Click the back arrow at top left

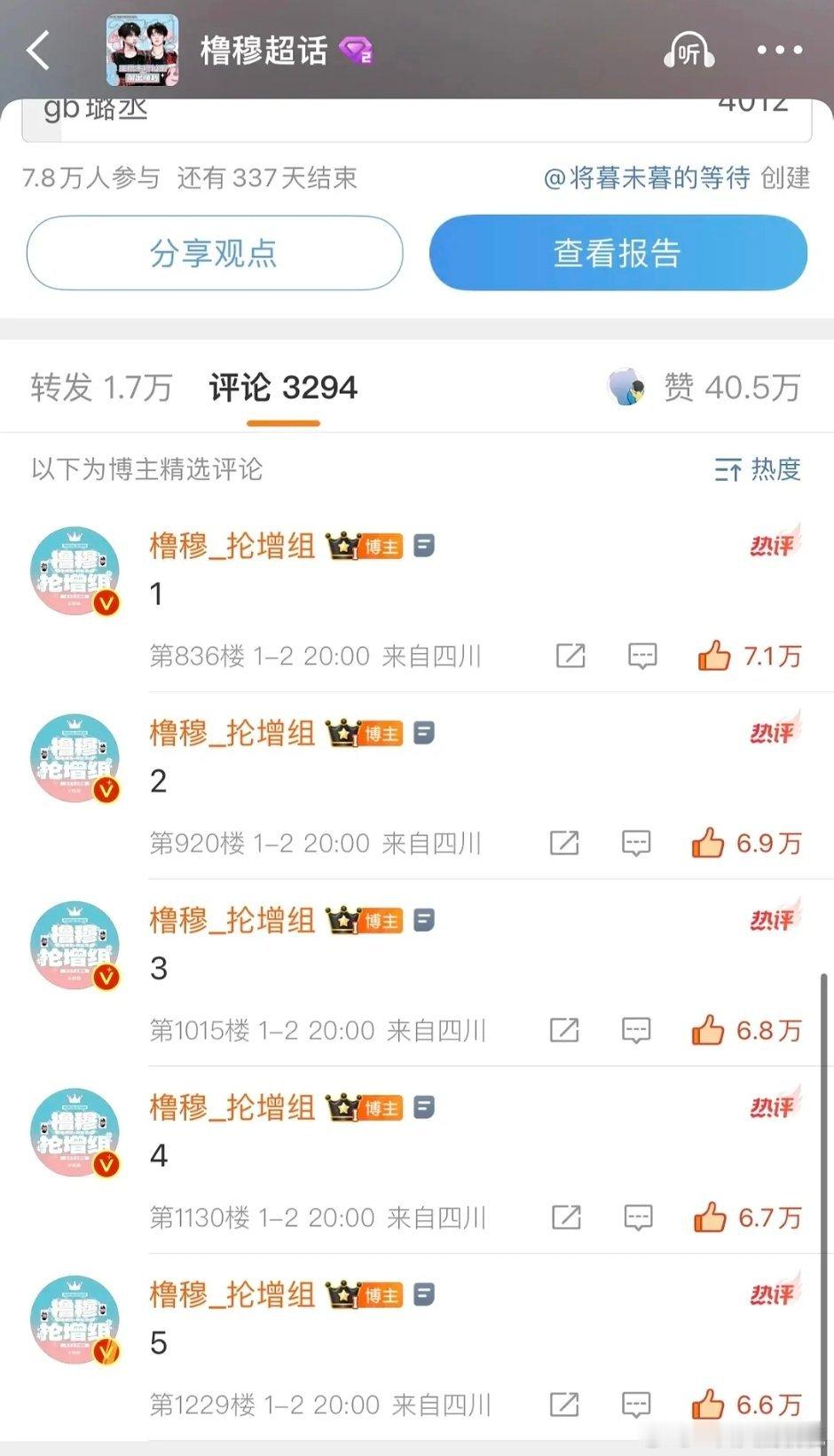[x=37, y=51]
